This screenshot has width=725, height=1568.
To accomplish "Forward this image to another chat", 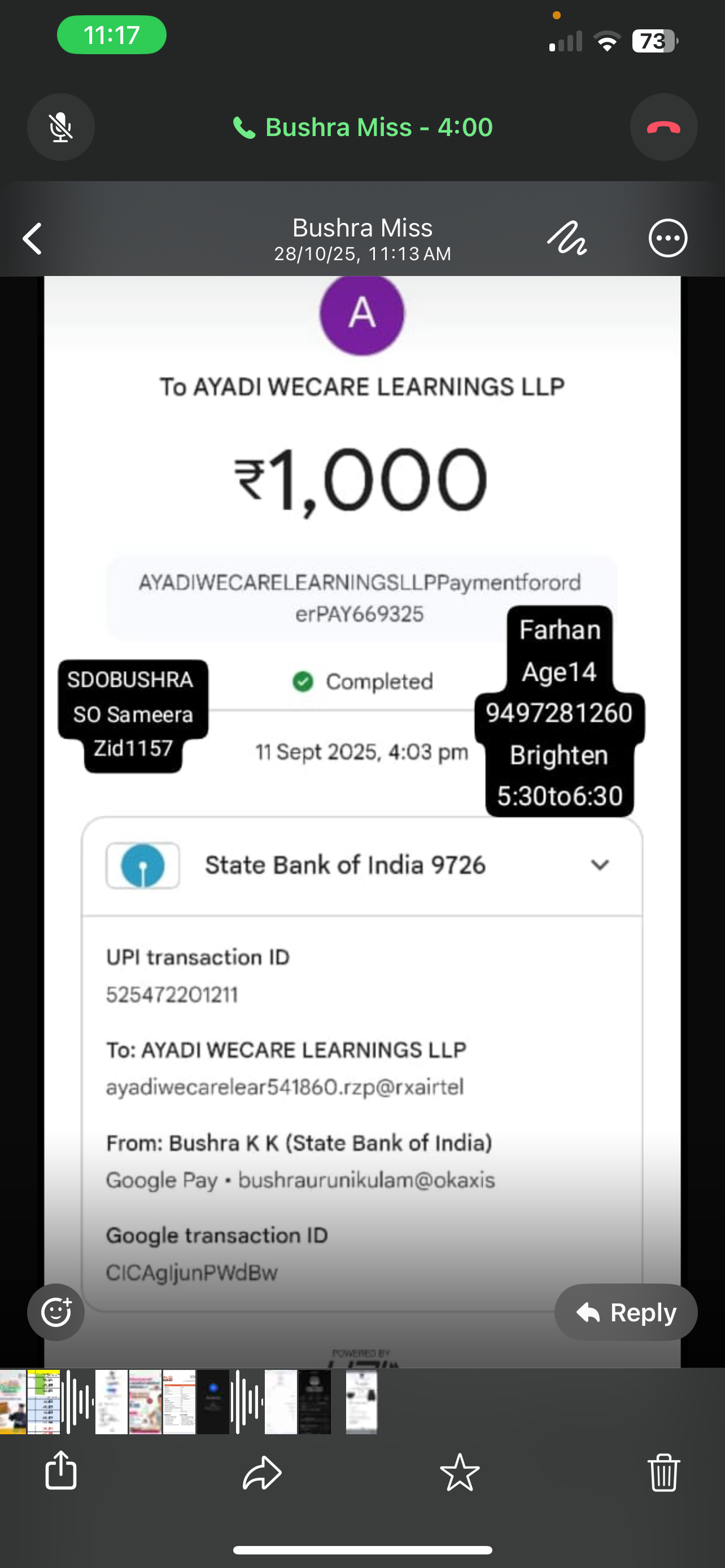I will pyautogui.click(x=262, y=1473).
